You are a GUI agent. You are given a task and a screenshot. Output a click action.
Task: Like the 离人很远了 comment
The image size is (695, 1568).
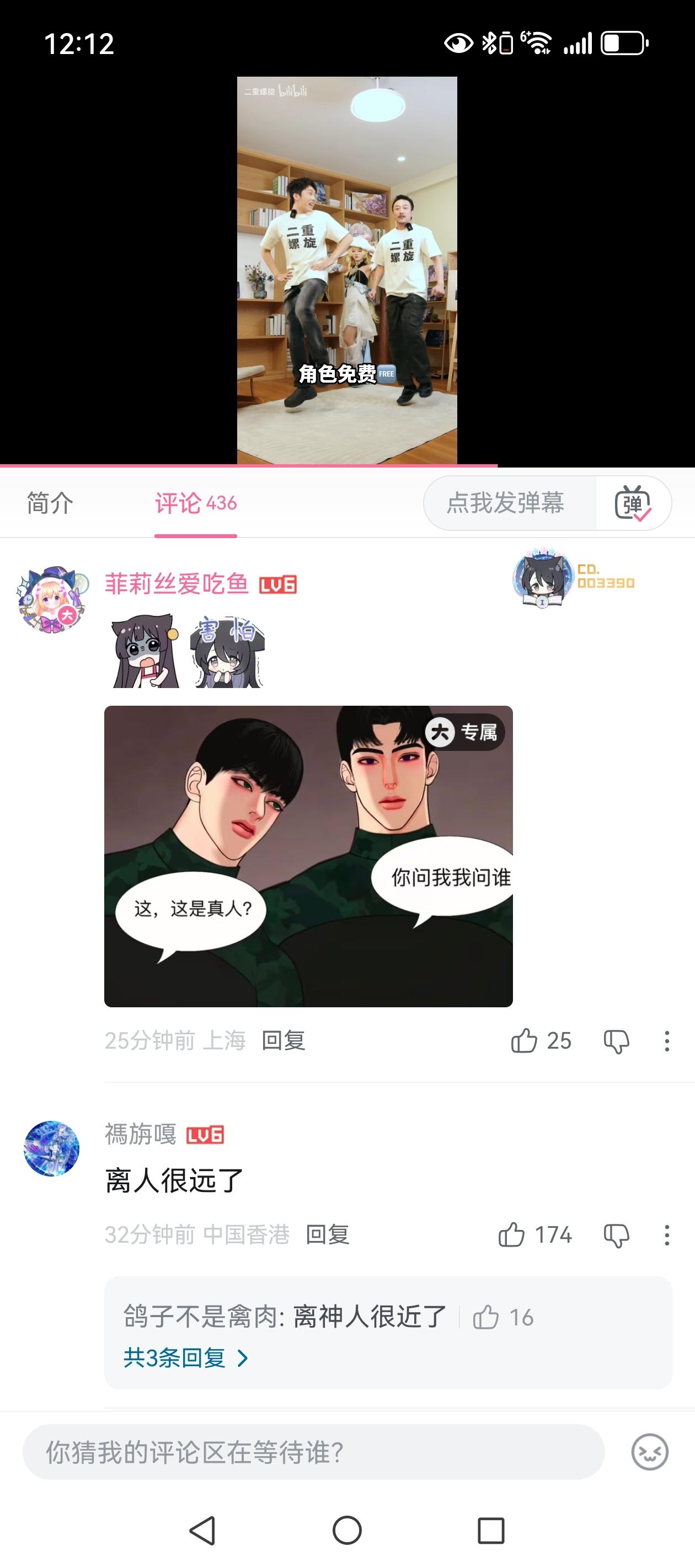(x=512, y=1235)
